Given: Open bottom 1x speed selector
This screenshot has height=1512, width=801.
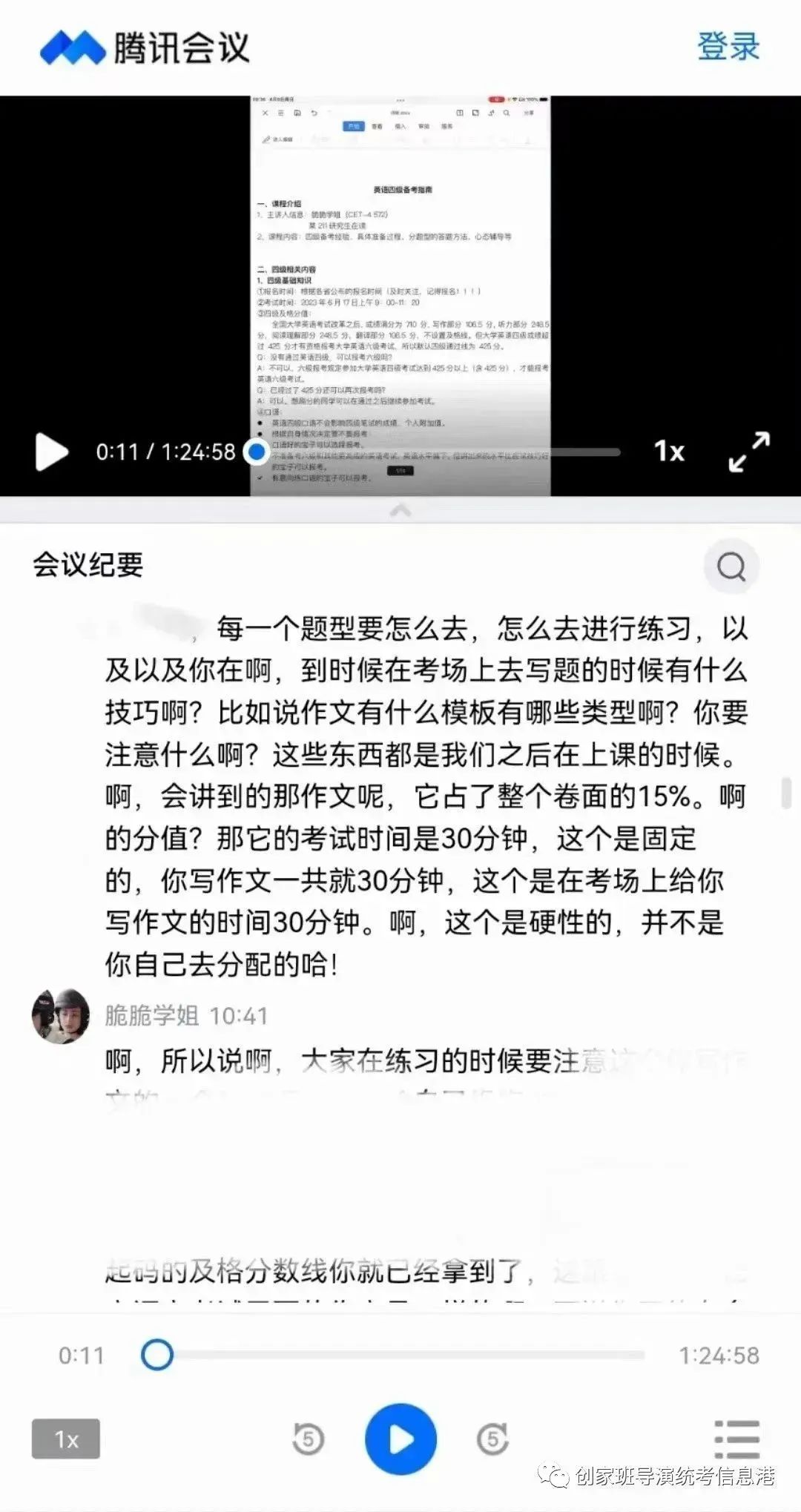Looking at the screenshot, I should (66, 1439).
